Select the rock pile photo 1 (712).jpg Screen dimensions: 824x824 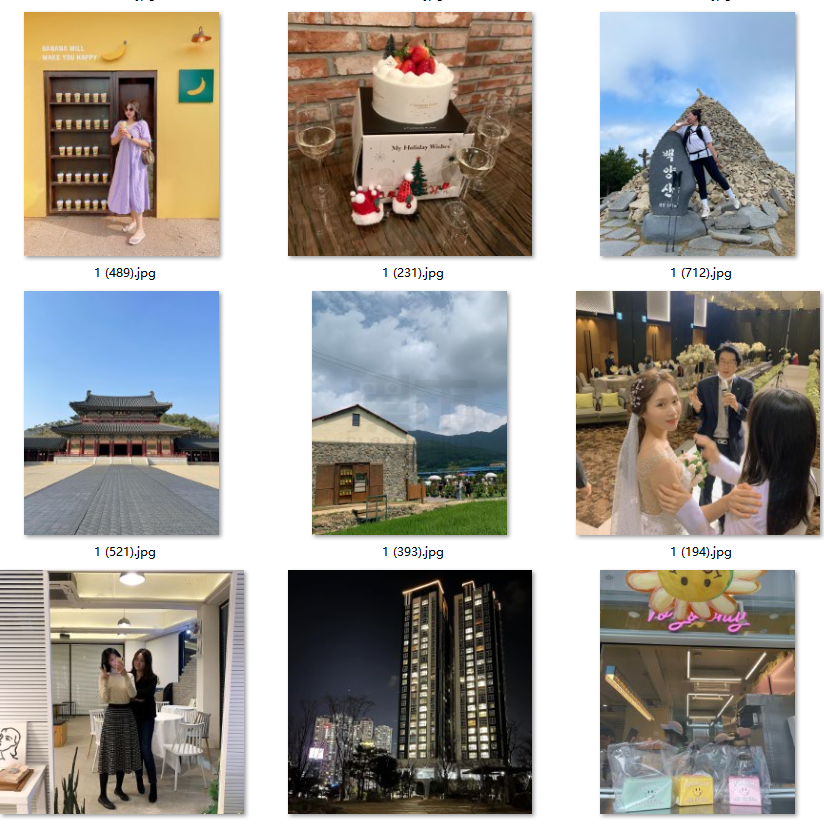[x=698, y=134]
